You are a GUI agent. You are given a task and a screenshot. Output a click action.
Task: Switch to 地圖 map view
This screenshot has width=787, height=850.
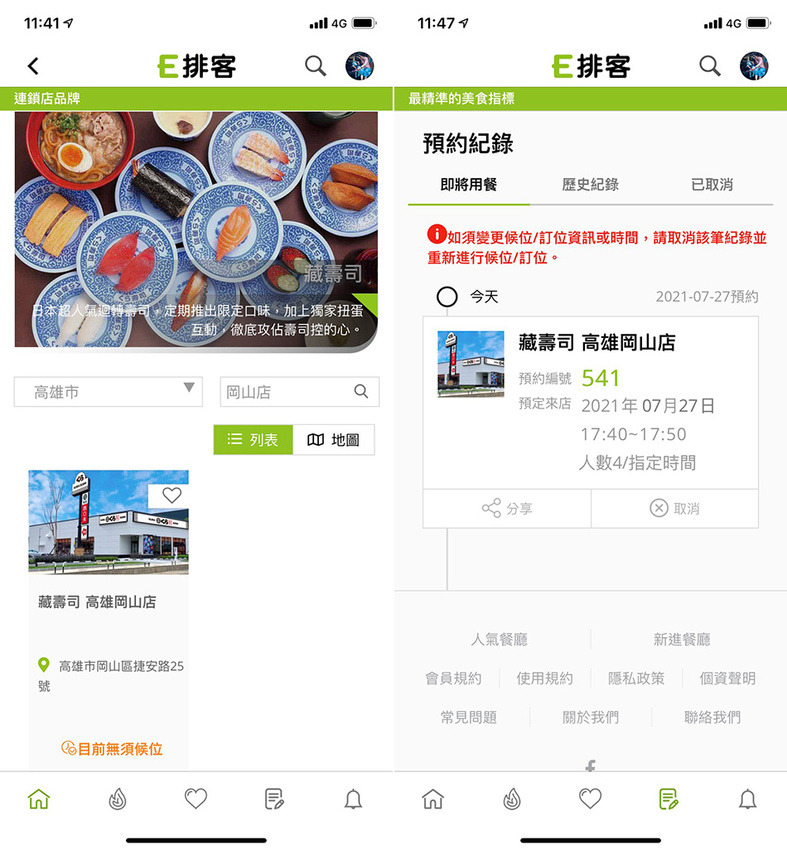pyautogui.click(x=335, y=440)
